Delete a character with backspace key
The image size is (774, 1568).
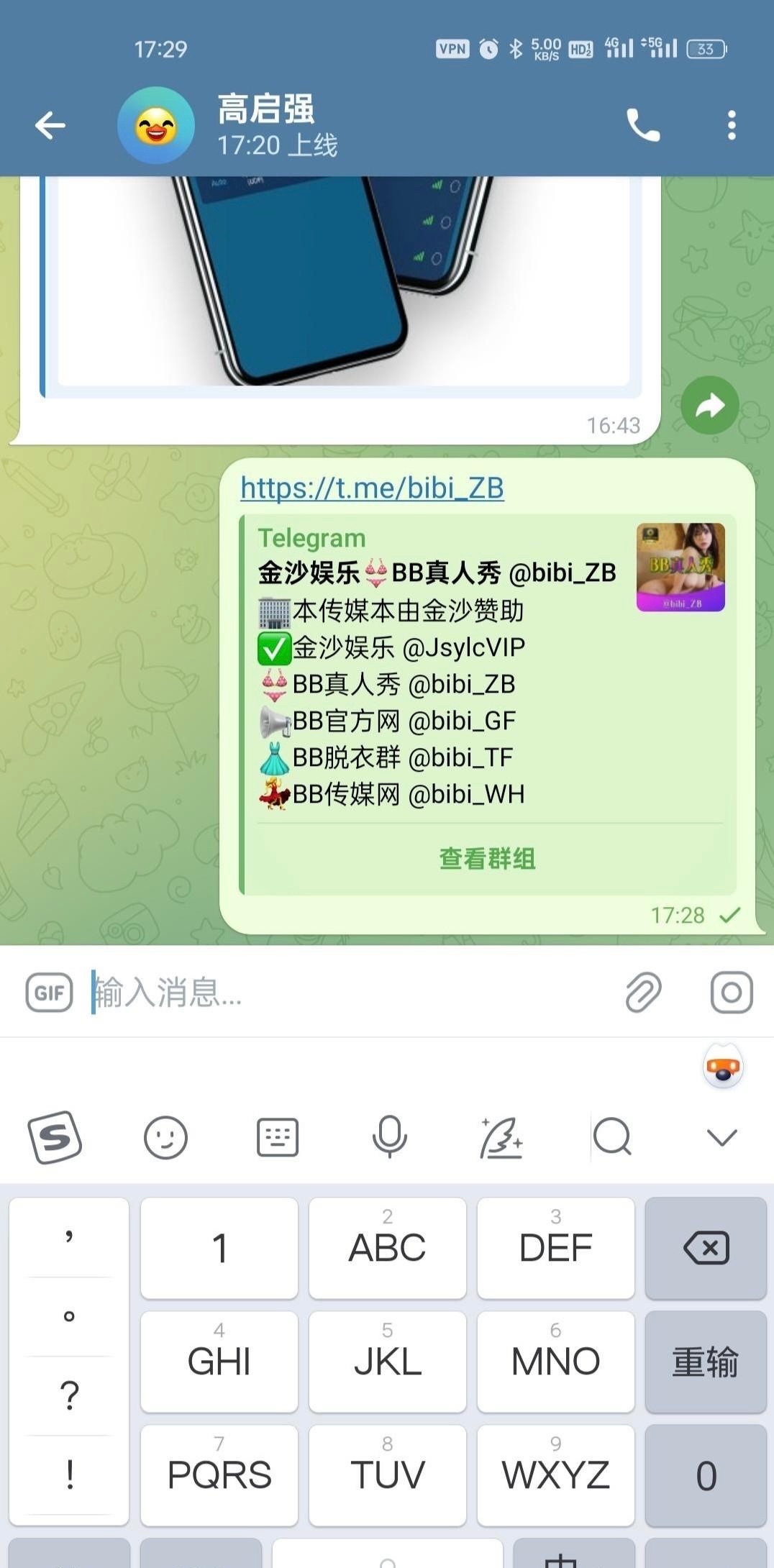(706, 1249)
